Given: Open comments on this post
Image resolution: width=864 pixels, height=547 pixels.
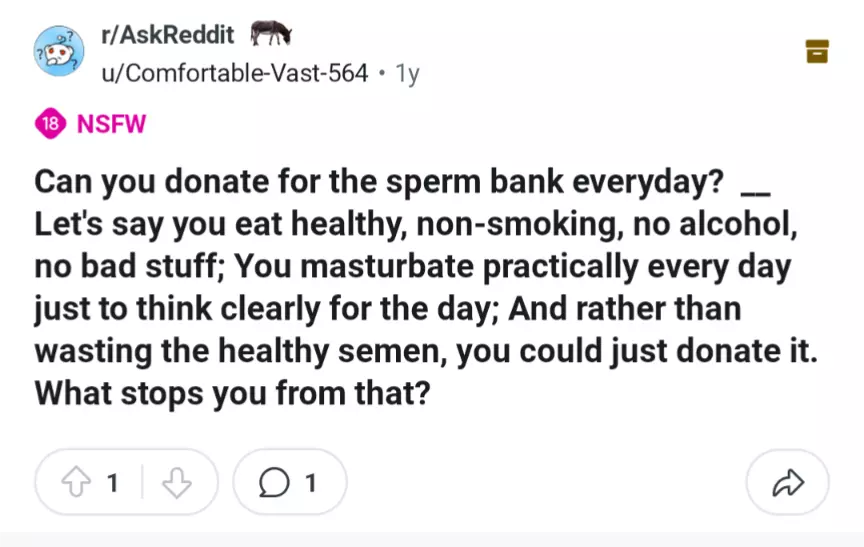Looking at the screenshot, I should click(289, 484).
